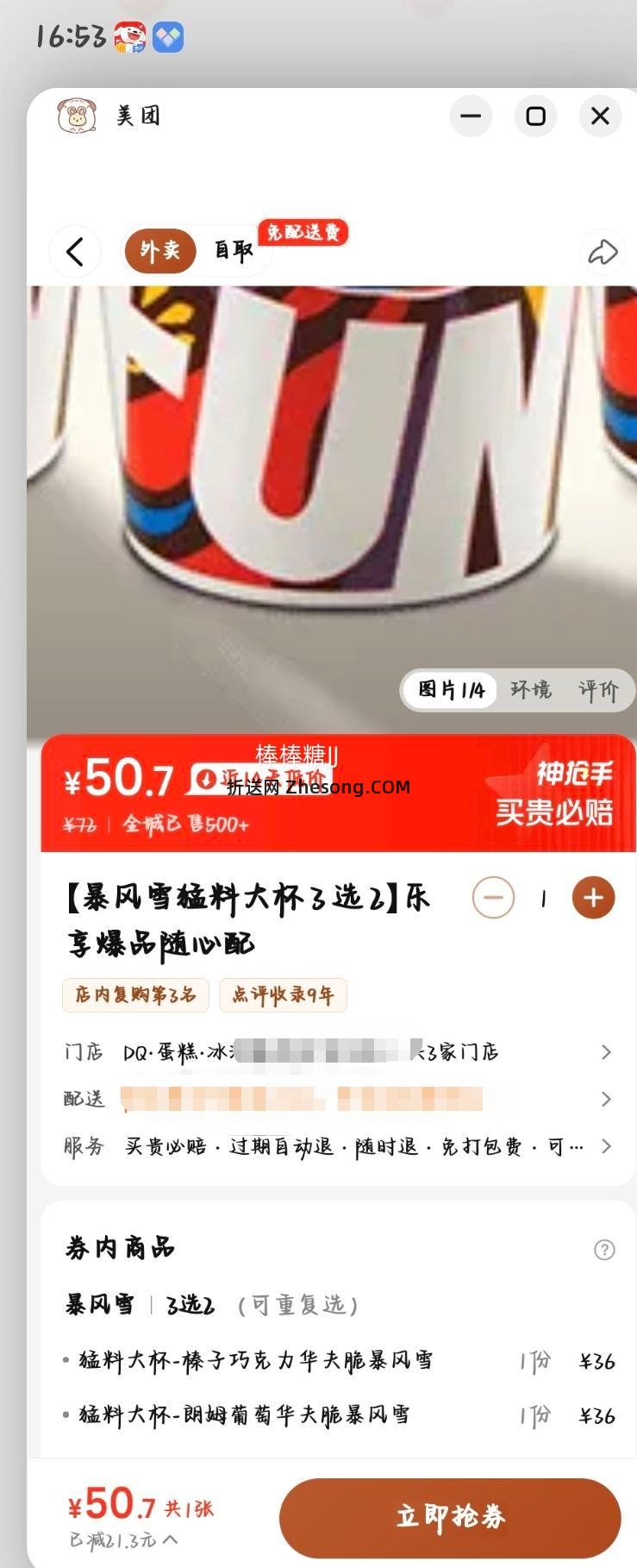Screen dimensions: 637x1568
Task: Switch to the 评价 tab
Action: [x=598, y=690]
